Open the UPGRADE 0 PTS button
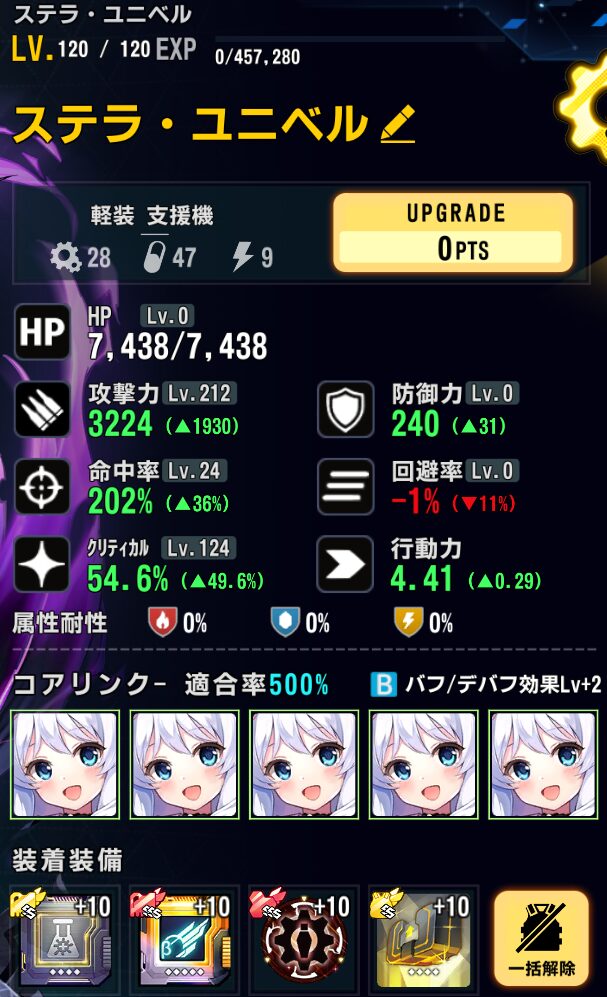This screenshot has height=997, width=607. [452, 232]
